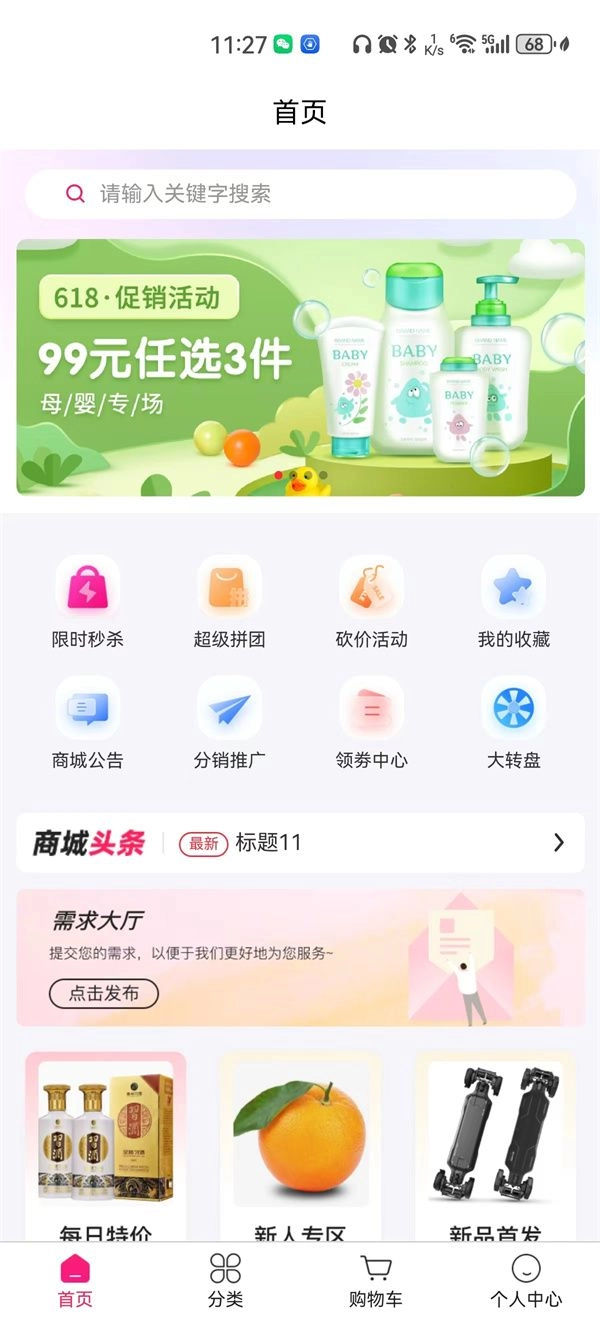
Task: Open 大转盘 lucky wheel
Action: (514, 723)
